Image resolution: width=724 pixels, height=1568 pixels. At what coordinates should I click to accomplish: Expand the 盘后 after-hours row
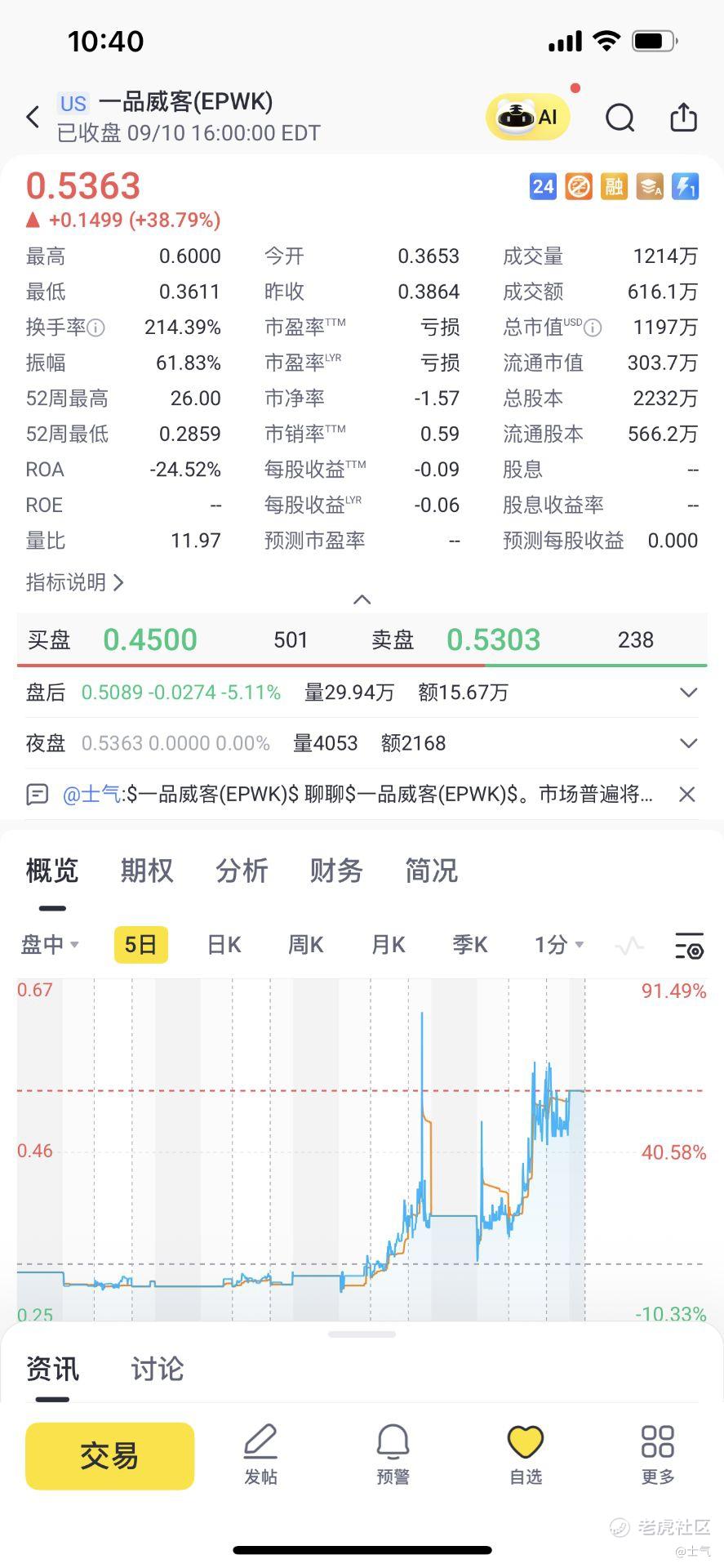coord(688,693)
